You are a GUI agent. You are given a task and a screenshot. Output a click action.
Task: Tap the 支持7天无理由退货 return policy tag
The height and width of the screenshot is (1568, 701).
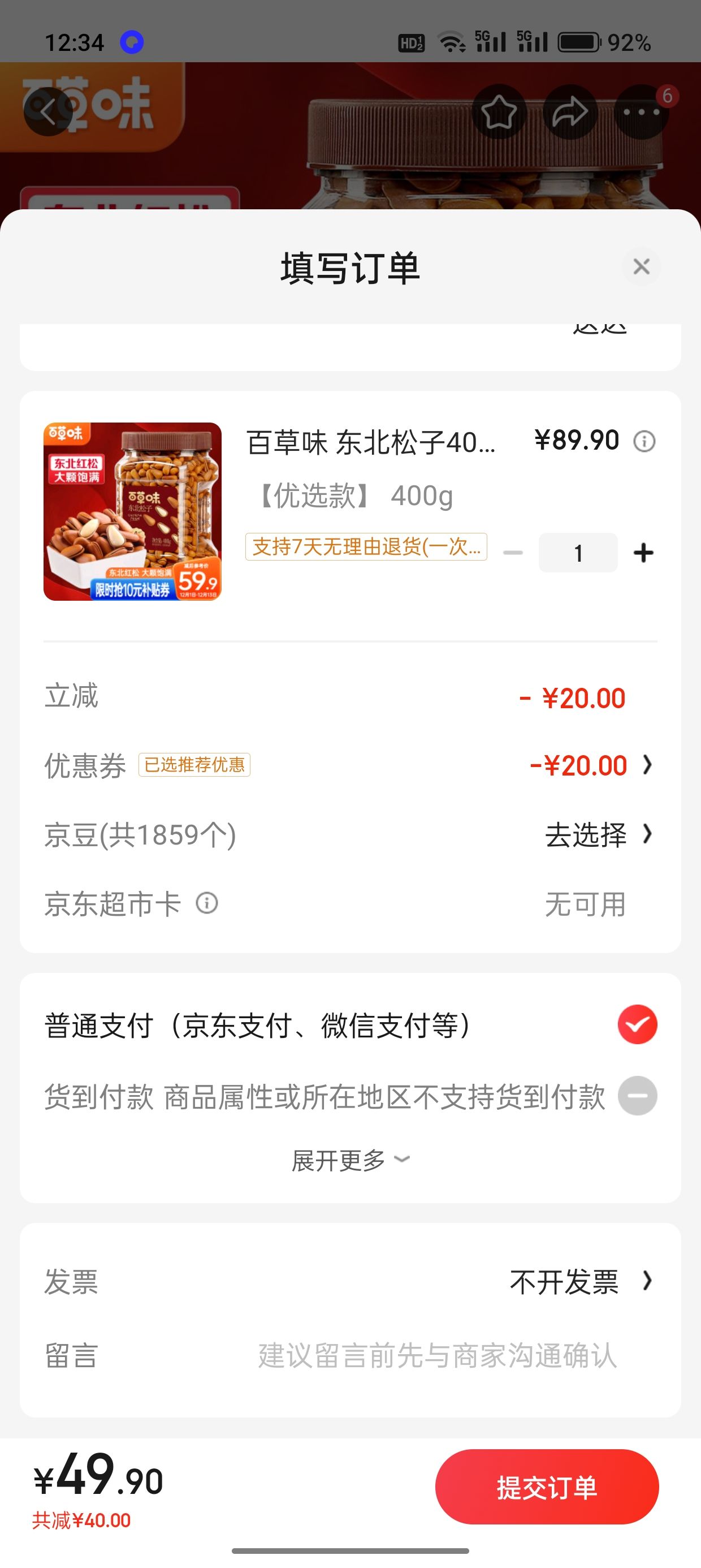tap(366, 546)
